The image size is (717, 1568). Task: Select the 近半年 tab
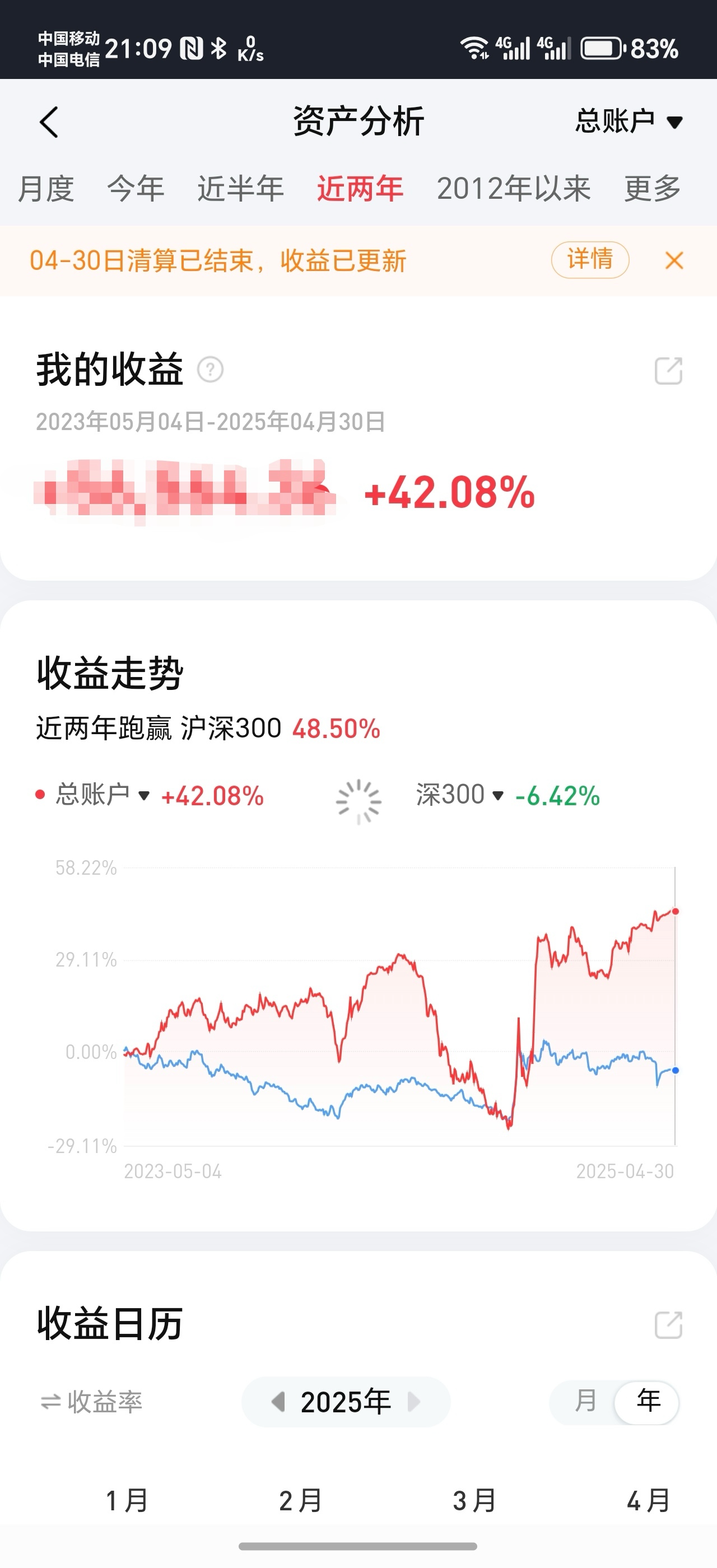coord(240,188)
